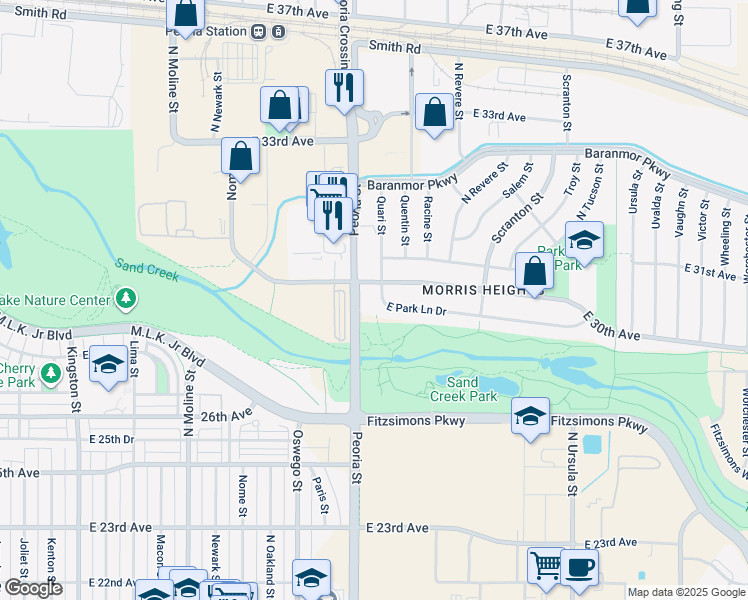Open the school marker on Fitzsimons Pkwy

530,416
